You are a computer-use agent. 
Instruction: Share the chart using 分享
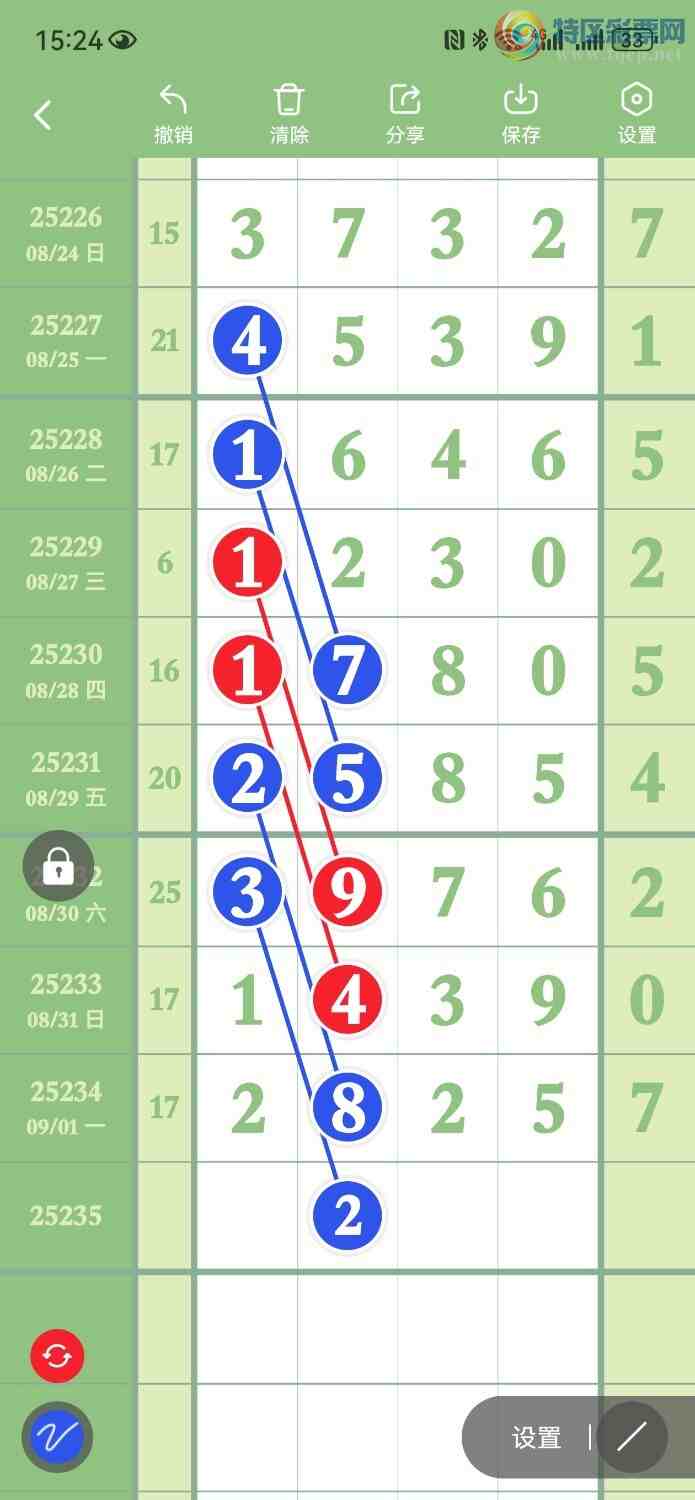click(405, 114)
